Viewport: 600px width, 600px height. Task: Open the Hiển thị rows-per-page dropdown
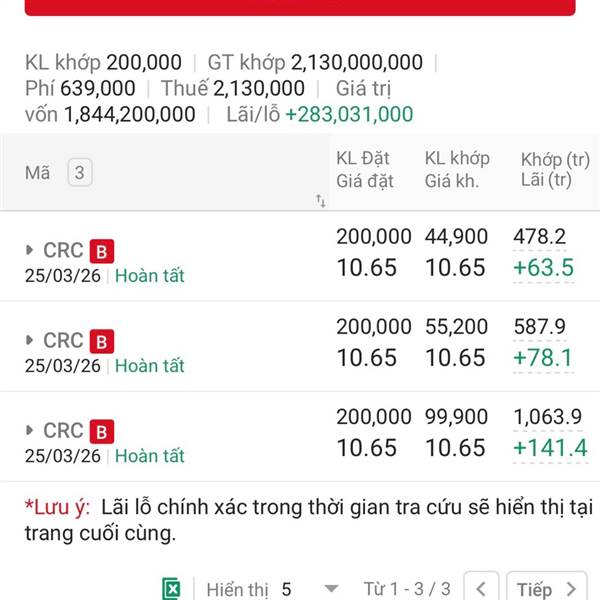331,589
